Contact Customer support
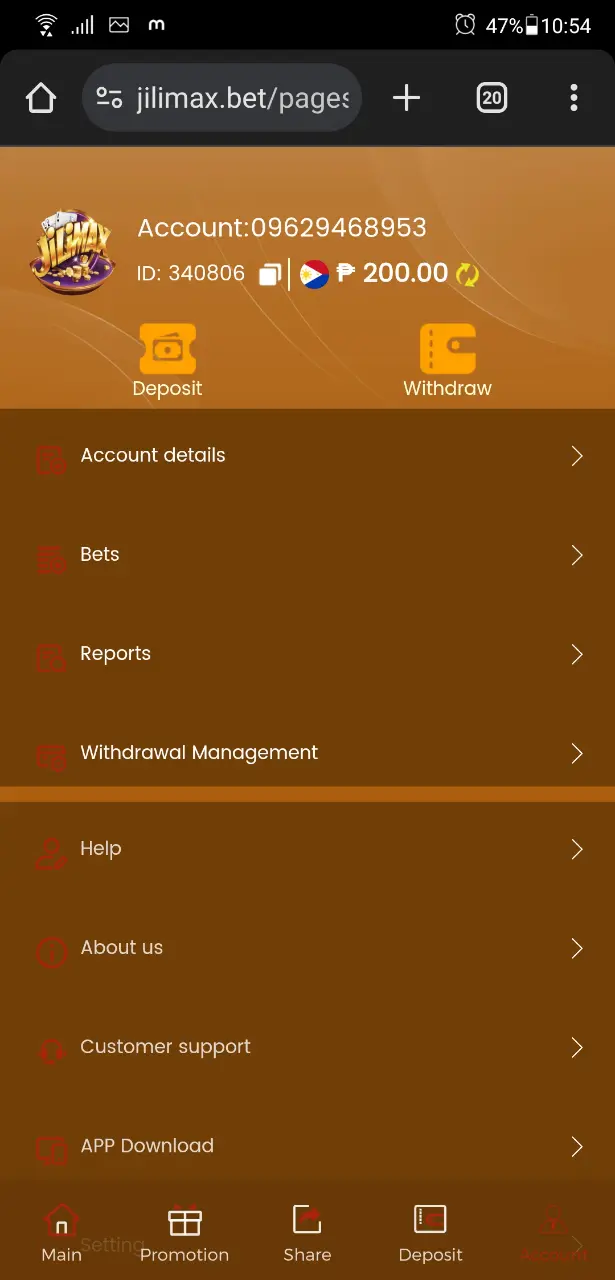615x1280 pixels. pos(307,1047)
